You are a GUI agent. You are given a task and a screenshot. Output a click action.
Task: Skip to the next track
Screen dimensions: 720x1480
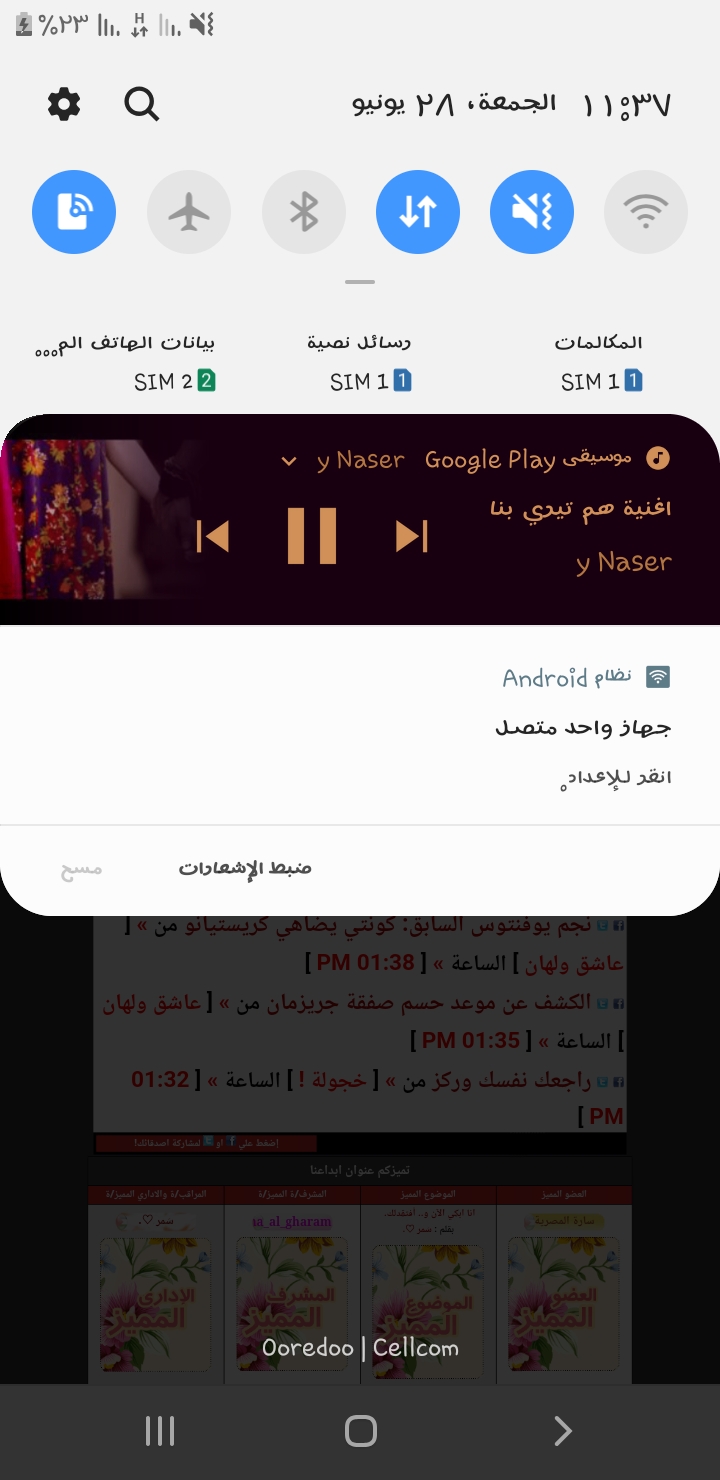point(412,536)
